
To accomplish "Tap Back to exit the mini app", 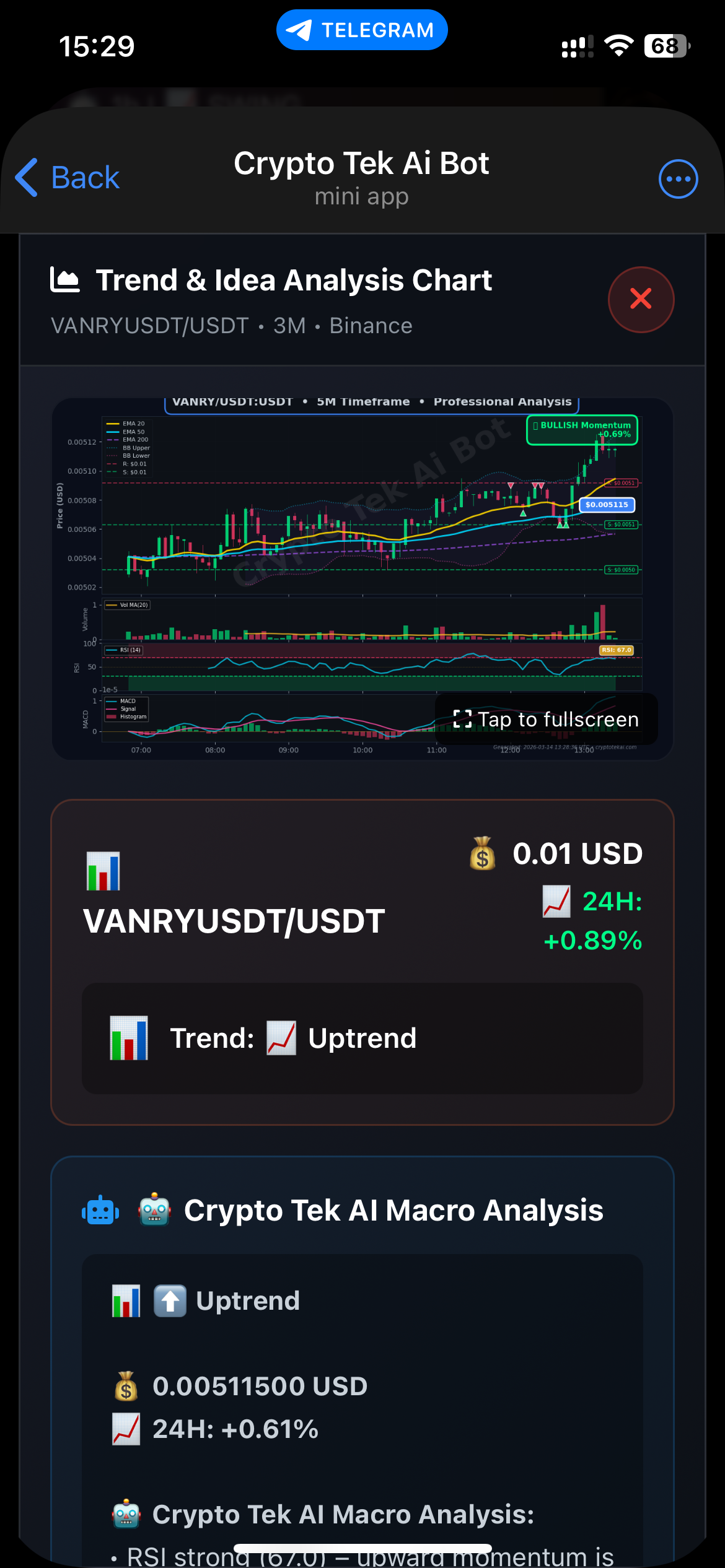I will [x=66, y=177].
